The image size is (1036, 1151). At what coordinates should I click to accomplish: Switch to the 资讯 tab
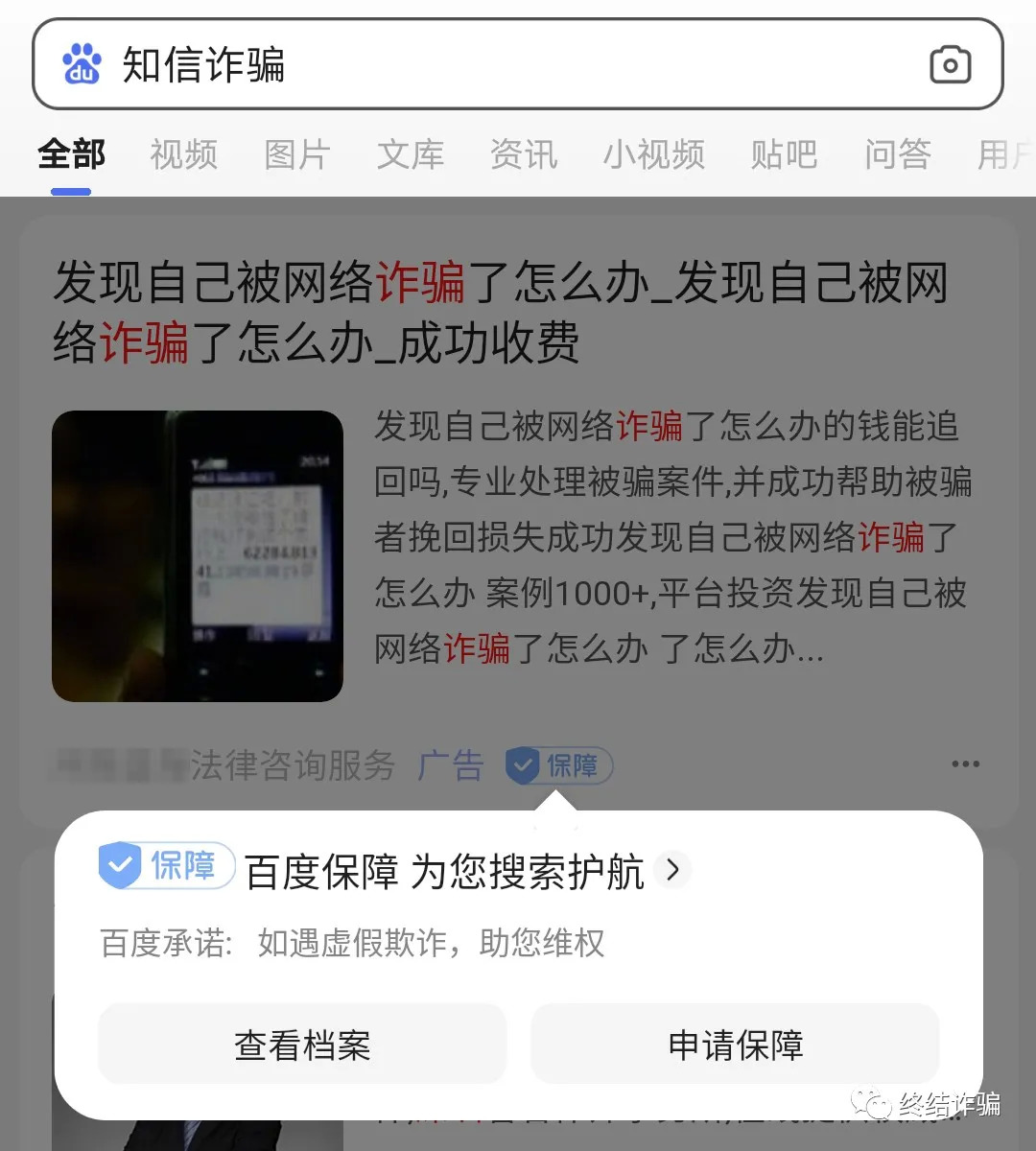[524, 154]
